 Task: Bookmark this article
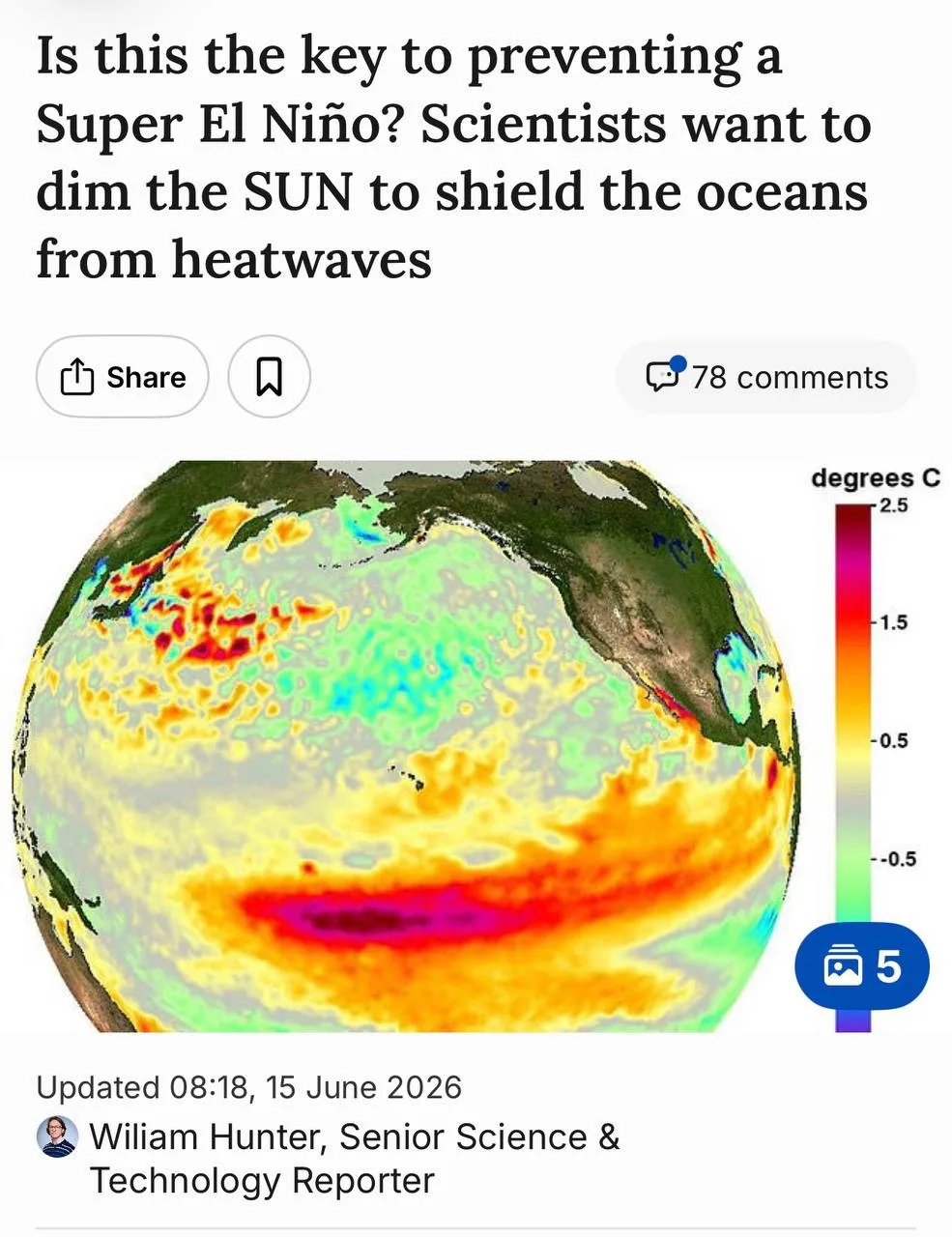click(269, 377)
